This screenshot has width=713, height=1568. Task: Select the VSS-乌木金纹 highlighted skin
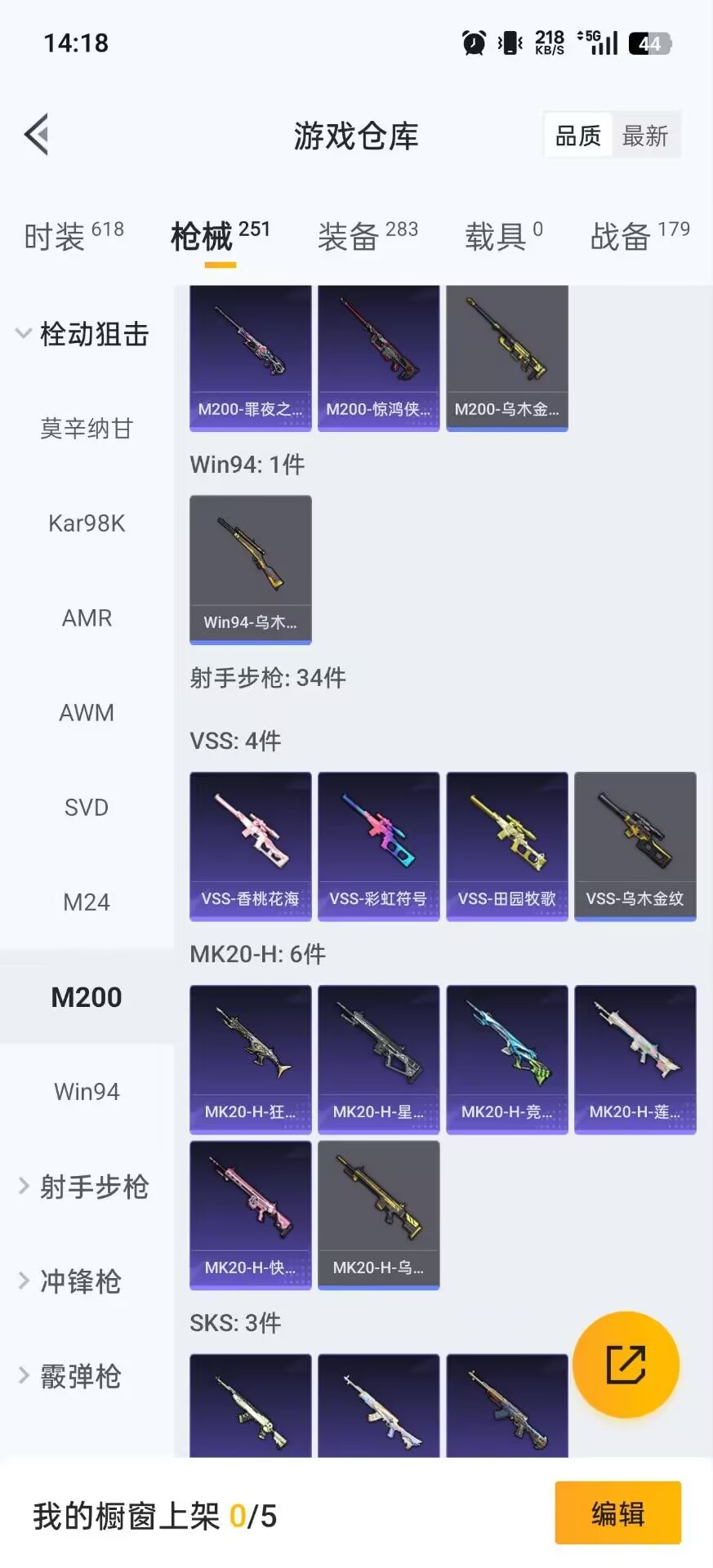pyautogui.click(x=635, y=845)
